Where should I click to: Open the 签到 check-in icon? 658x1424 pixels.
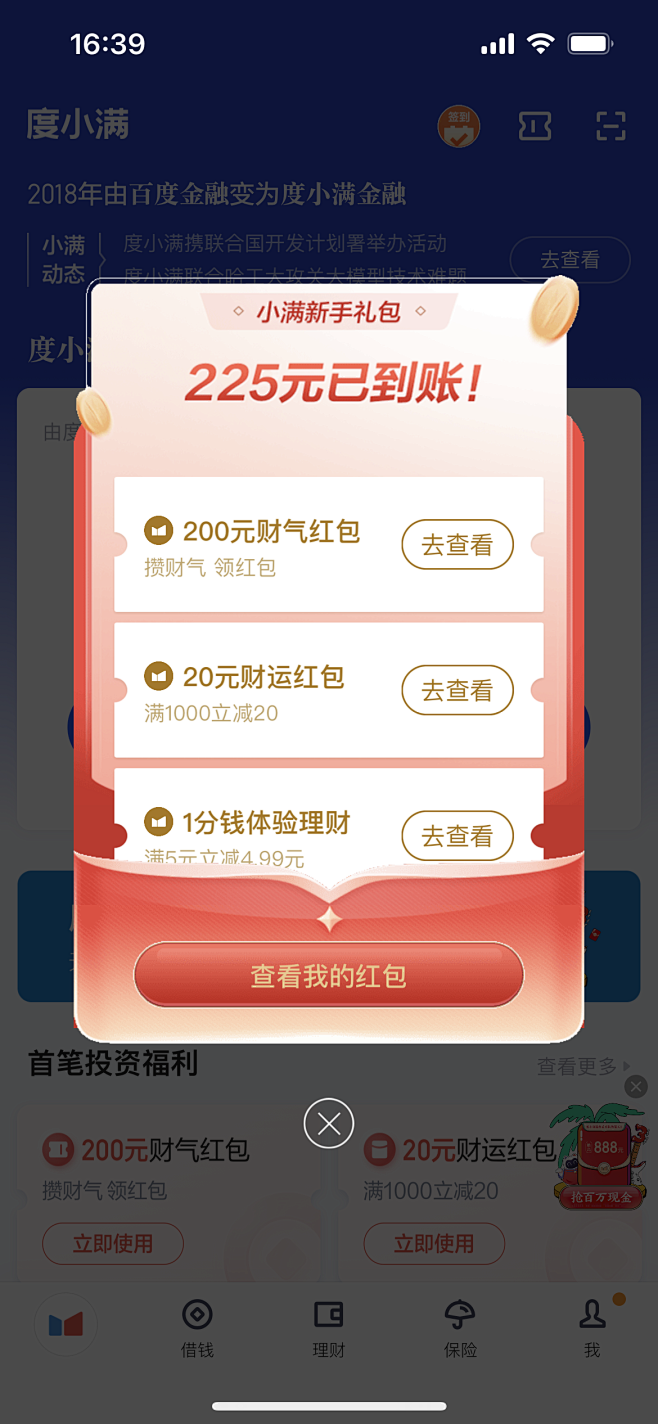tap(459, 127)
